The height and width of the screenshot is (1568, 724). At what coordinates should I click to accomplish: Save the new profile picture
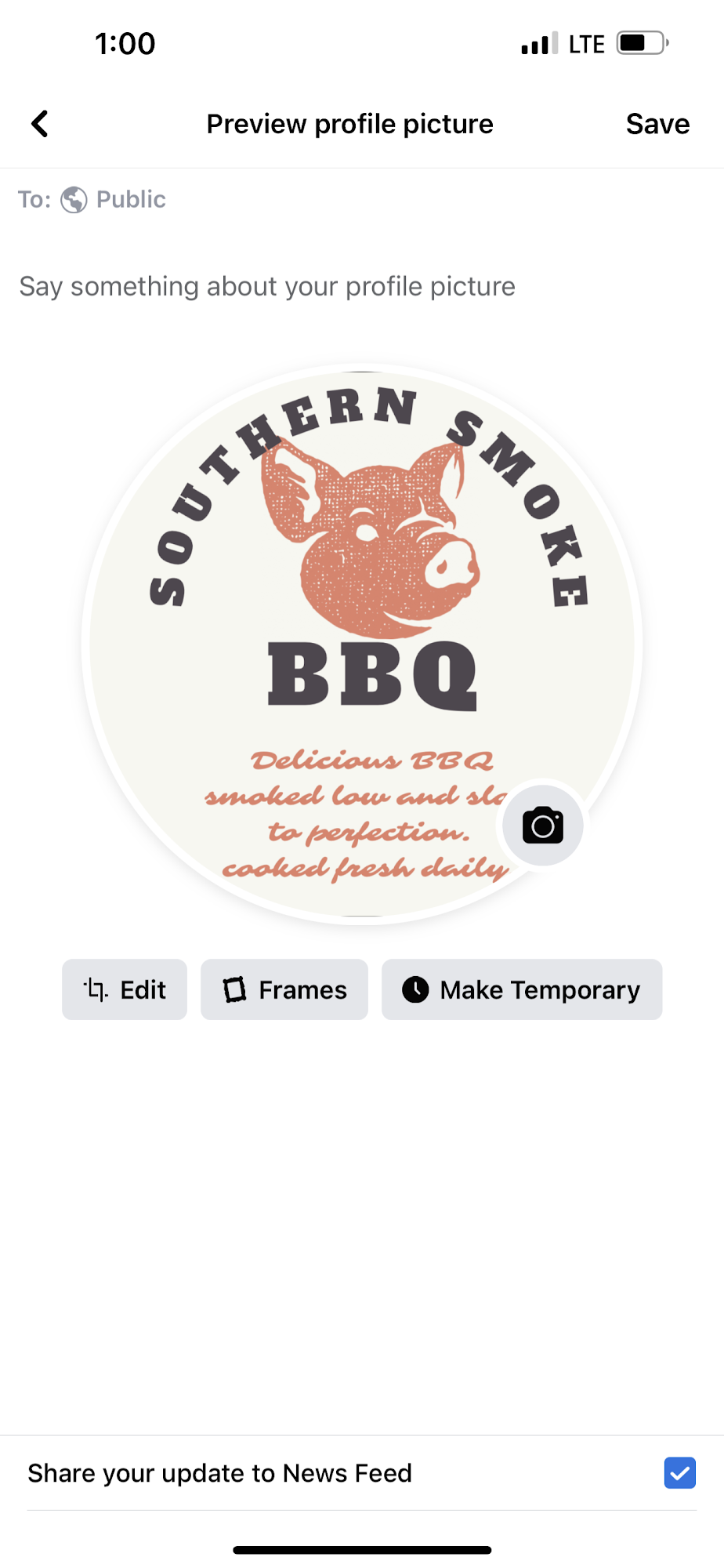click(x=657, y=124)
